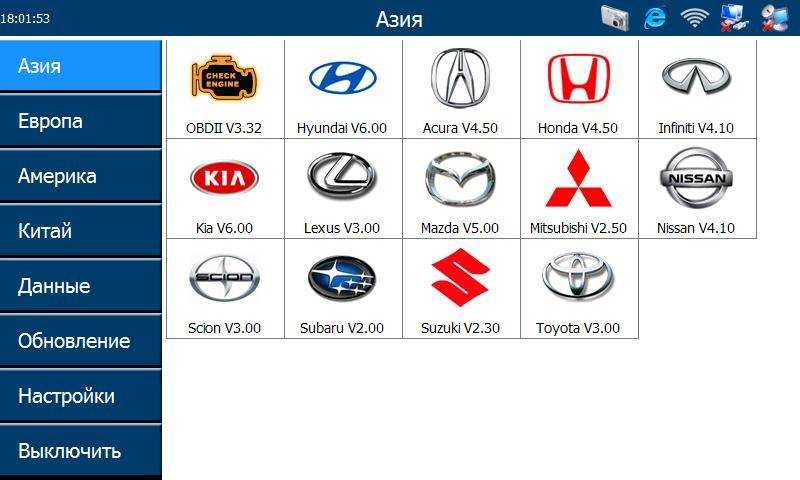Launch the Internet Explorer browser icon

655,17
